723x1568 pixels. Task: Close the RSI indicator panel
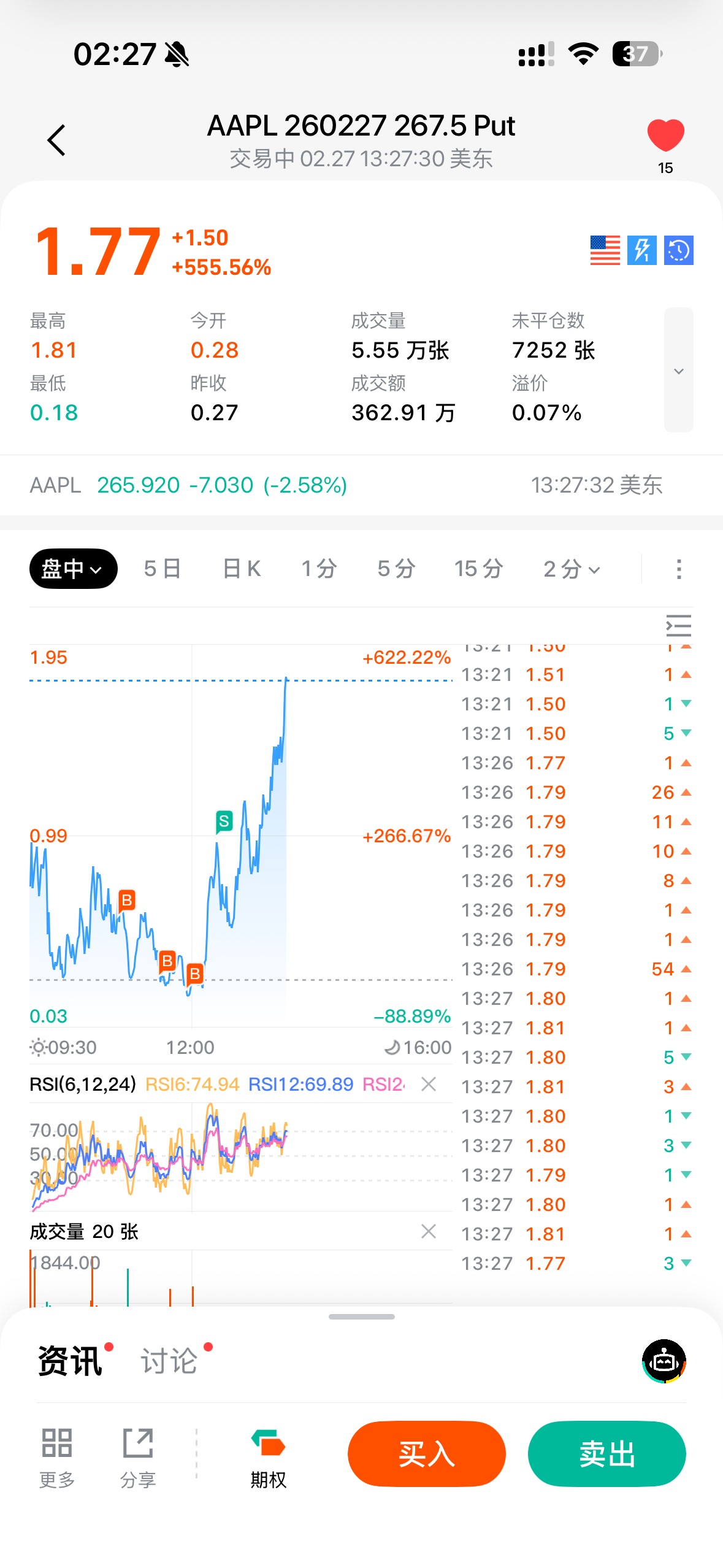tap(429, 1084)
